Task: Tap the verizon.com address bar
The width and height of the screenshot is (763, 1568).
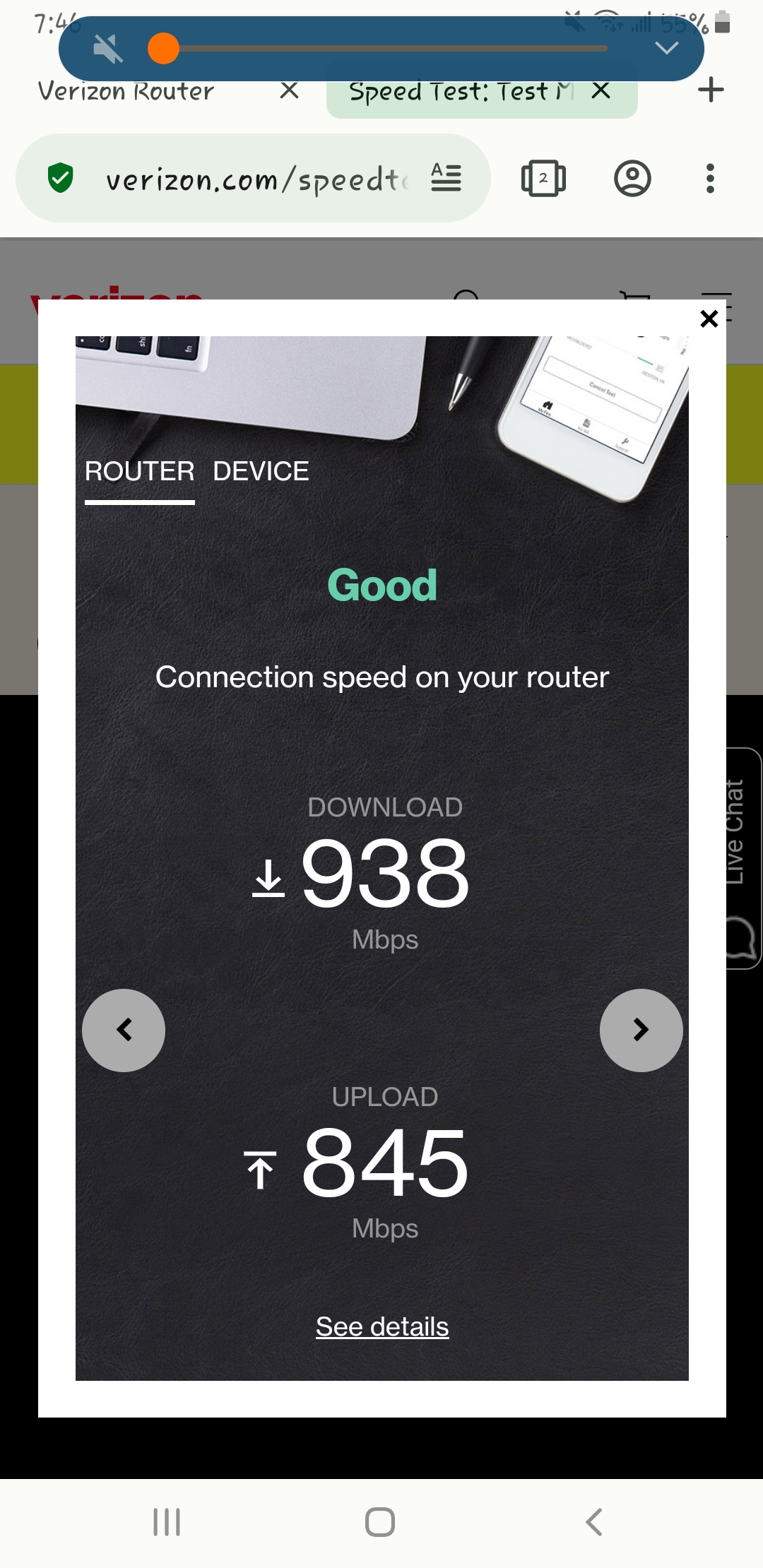Action: (254, 179)
